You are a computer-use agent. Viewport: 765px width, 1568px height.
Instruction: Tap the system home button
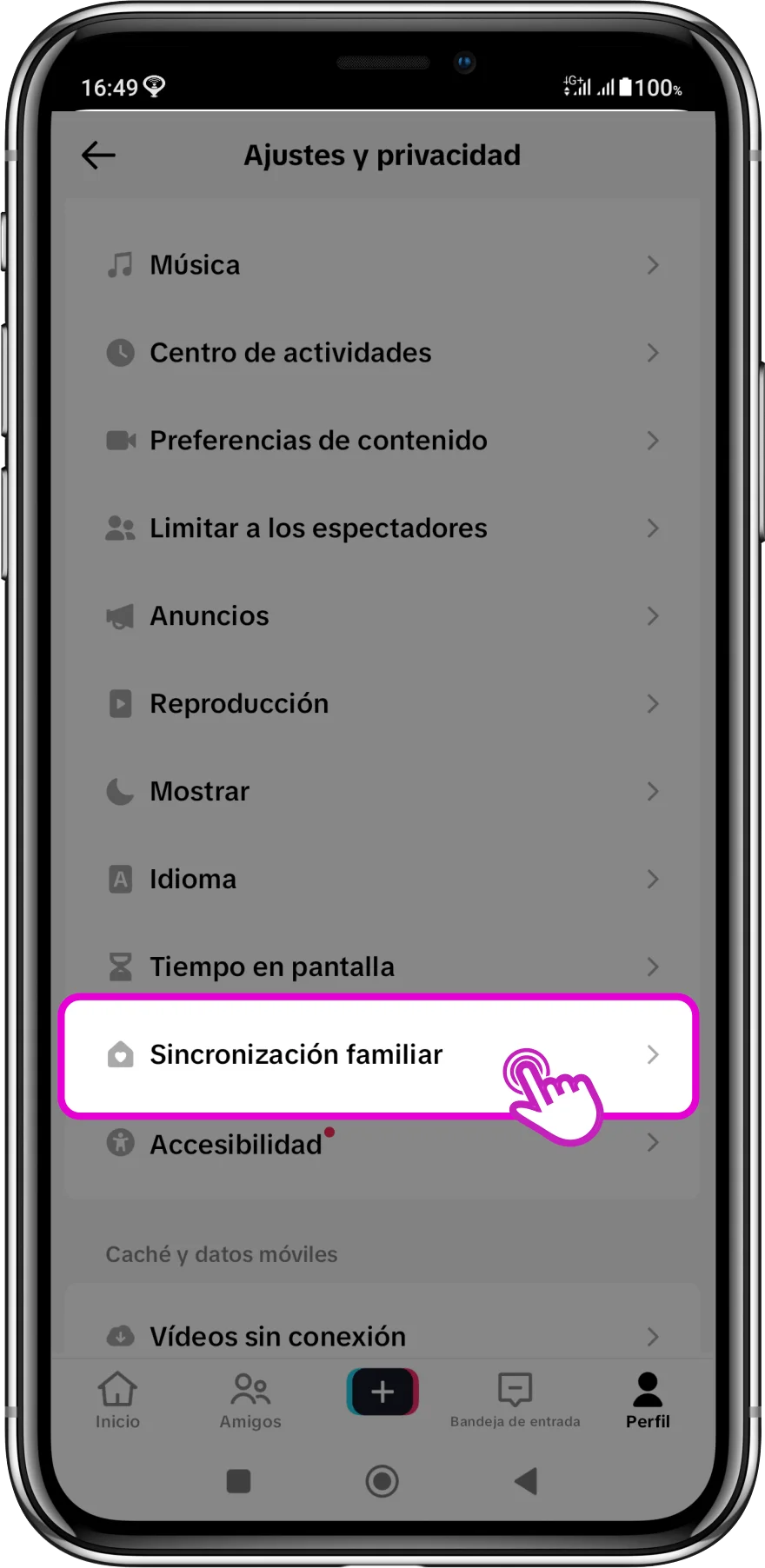click(x=382, y=1480)
